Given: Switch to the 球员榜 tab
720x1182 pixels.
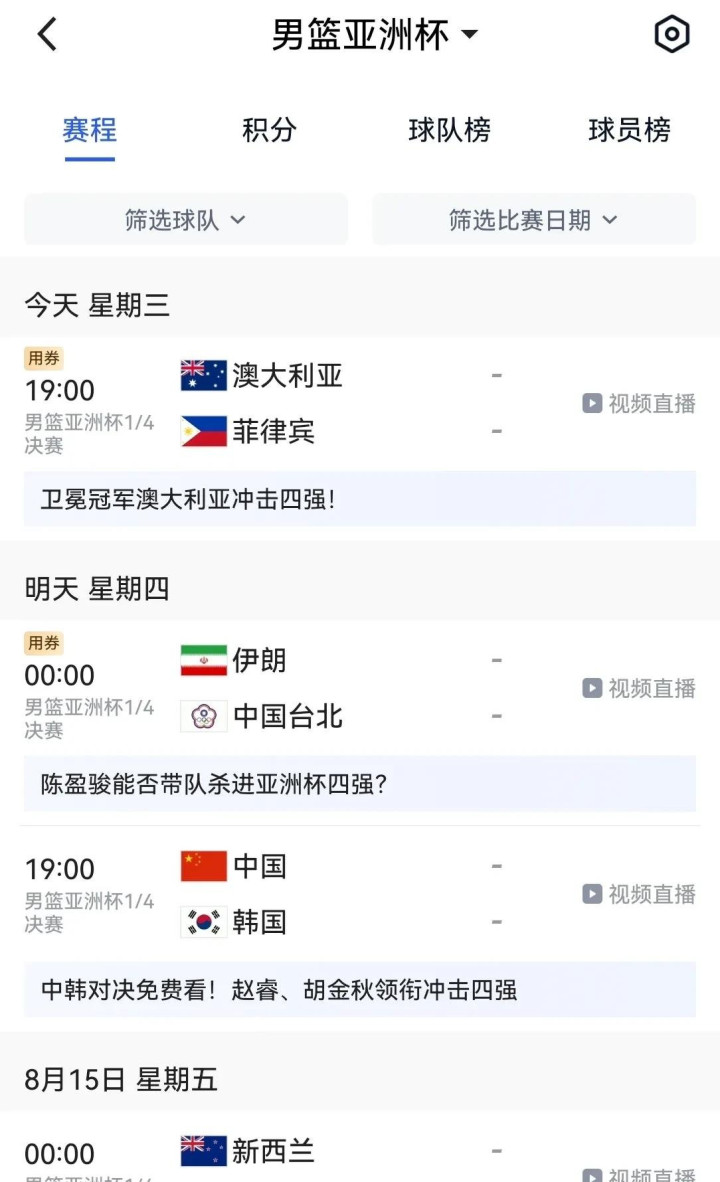Looking at the screenshot, I should [x=630, y=130].
